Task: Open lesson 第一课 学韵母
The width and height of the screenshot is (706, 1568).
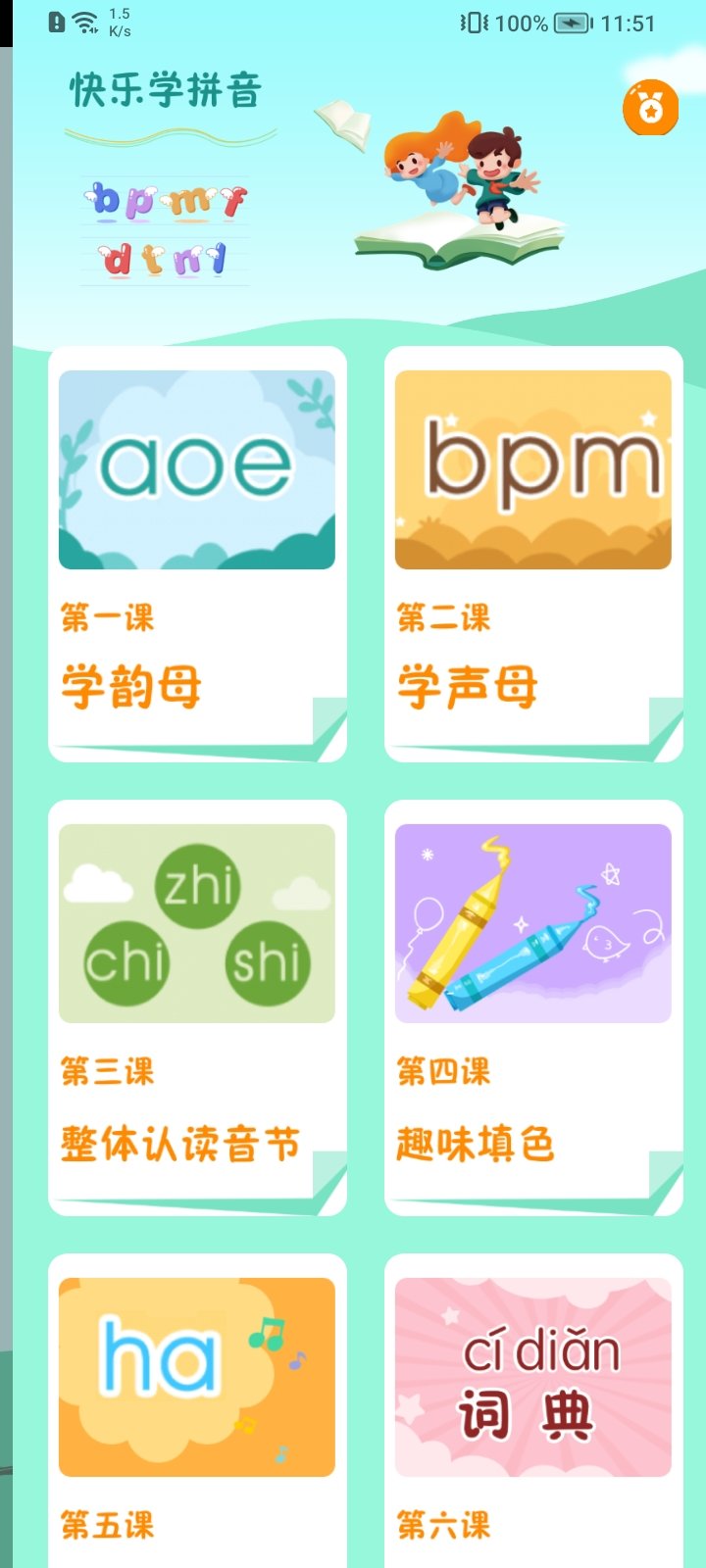Action: click(x=197, y=554)
